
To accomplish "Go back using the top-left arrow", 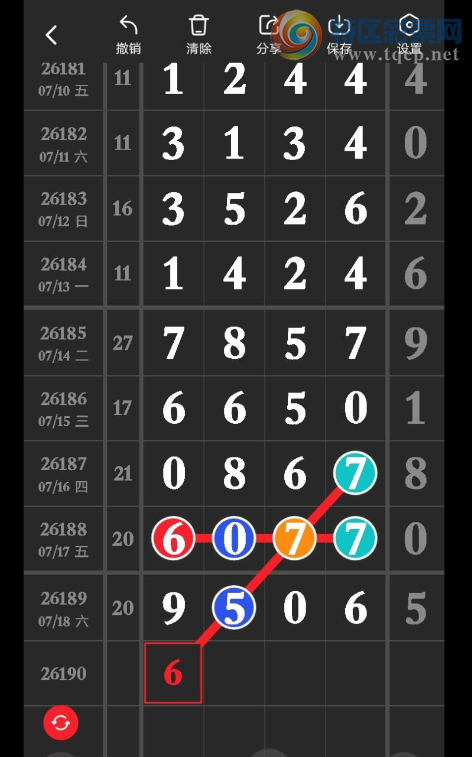I will coord(51,35).
